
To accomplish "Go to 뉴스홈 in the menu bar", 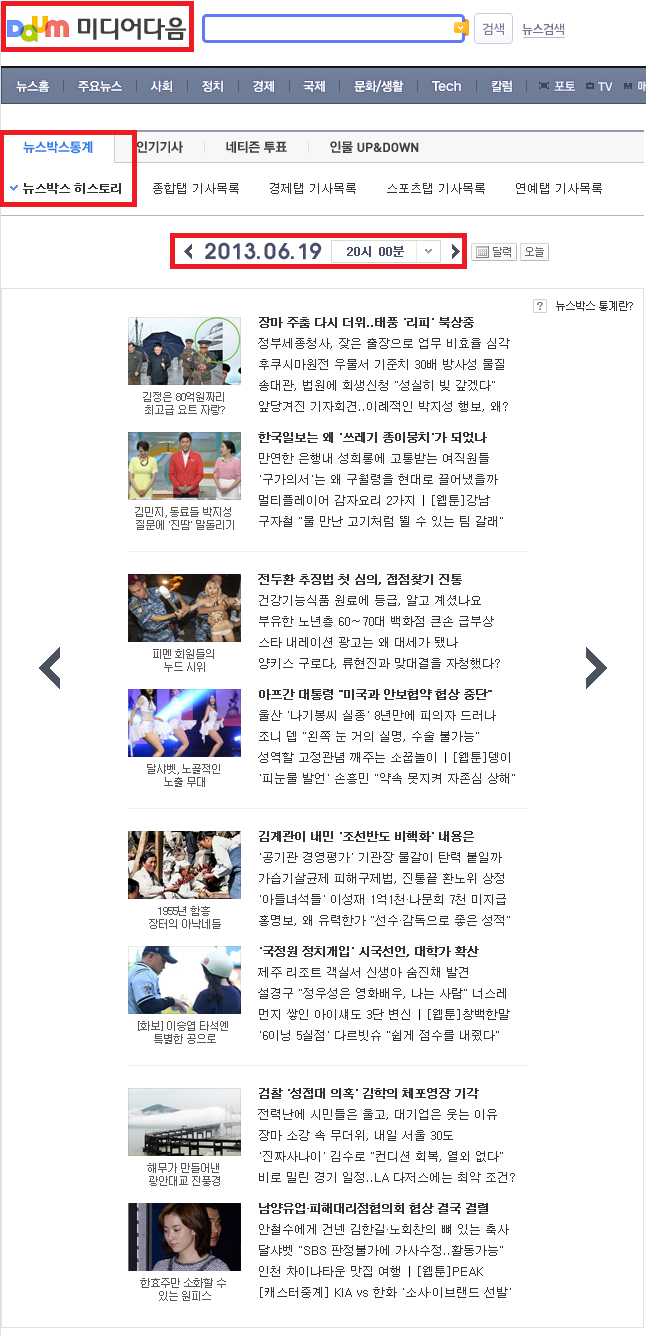I will [x=33, y=87].
